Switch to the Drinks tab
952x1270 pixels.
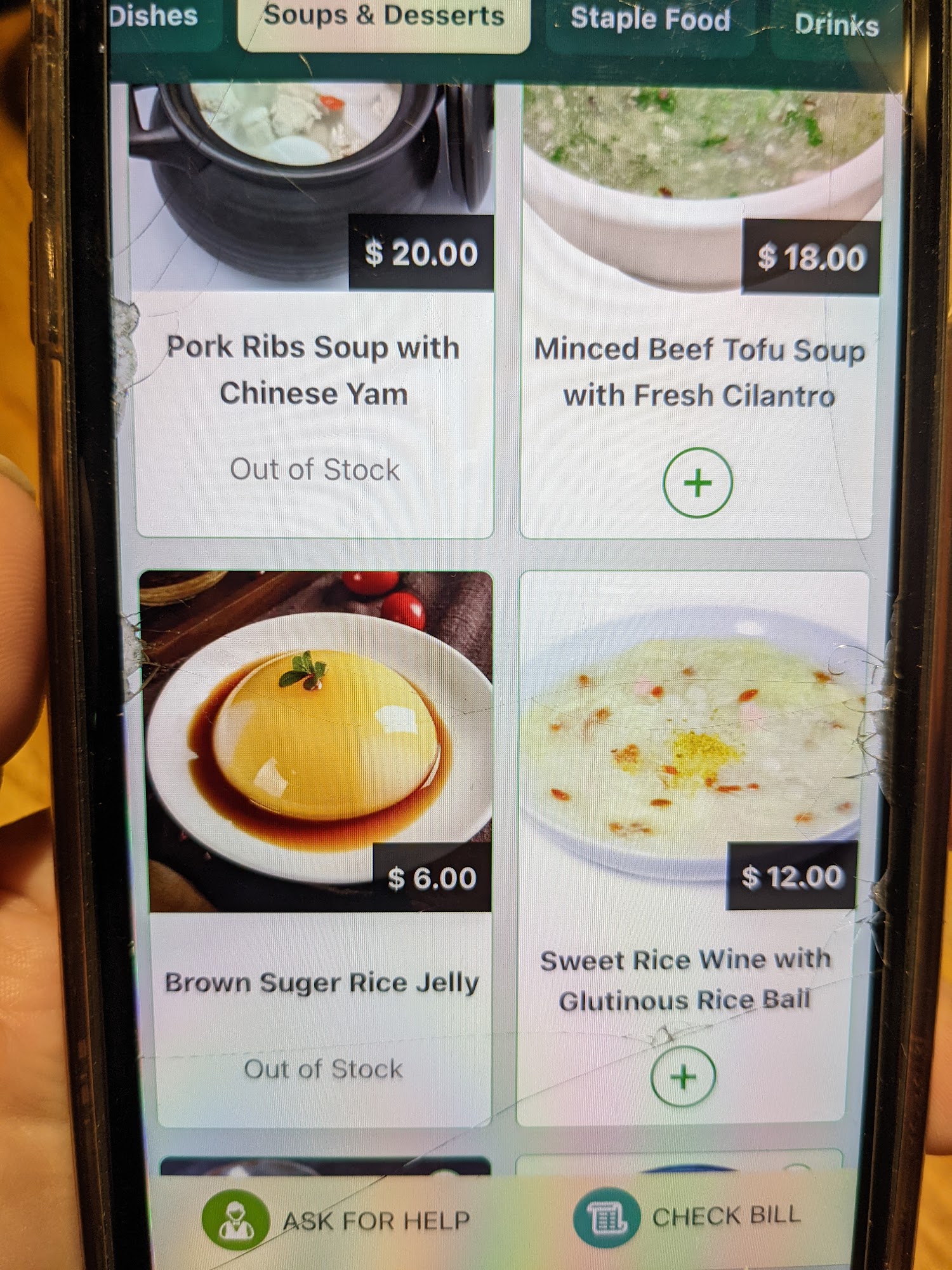(x=836, y=27)
